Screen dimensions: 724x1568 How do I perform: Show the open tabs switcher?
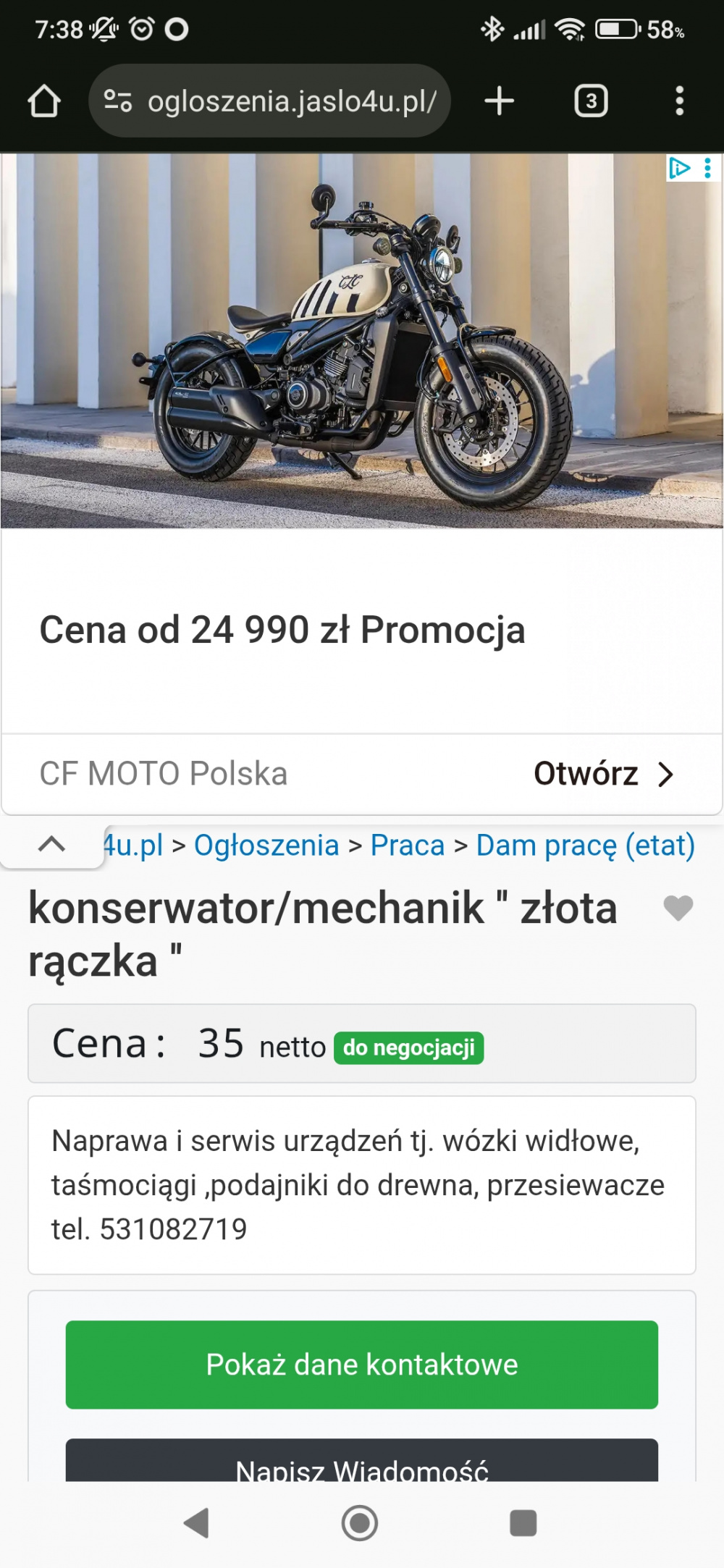591,101
